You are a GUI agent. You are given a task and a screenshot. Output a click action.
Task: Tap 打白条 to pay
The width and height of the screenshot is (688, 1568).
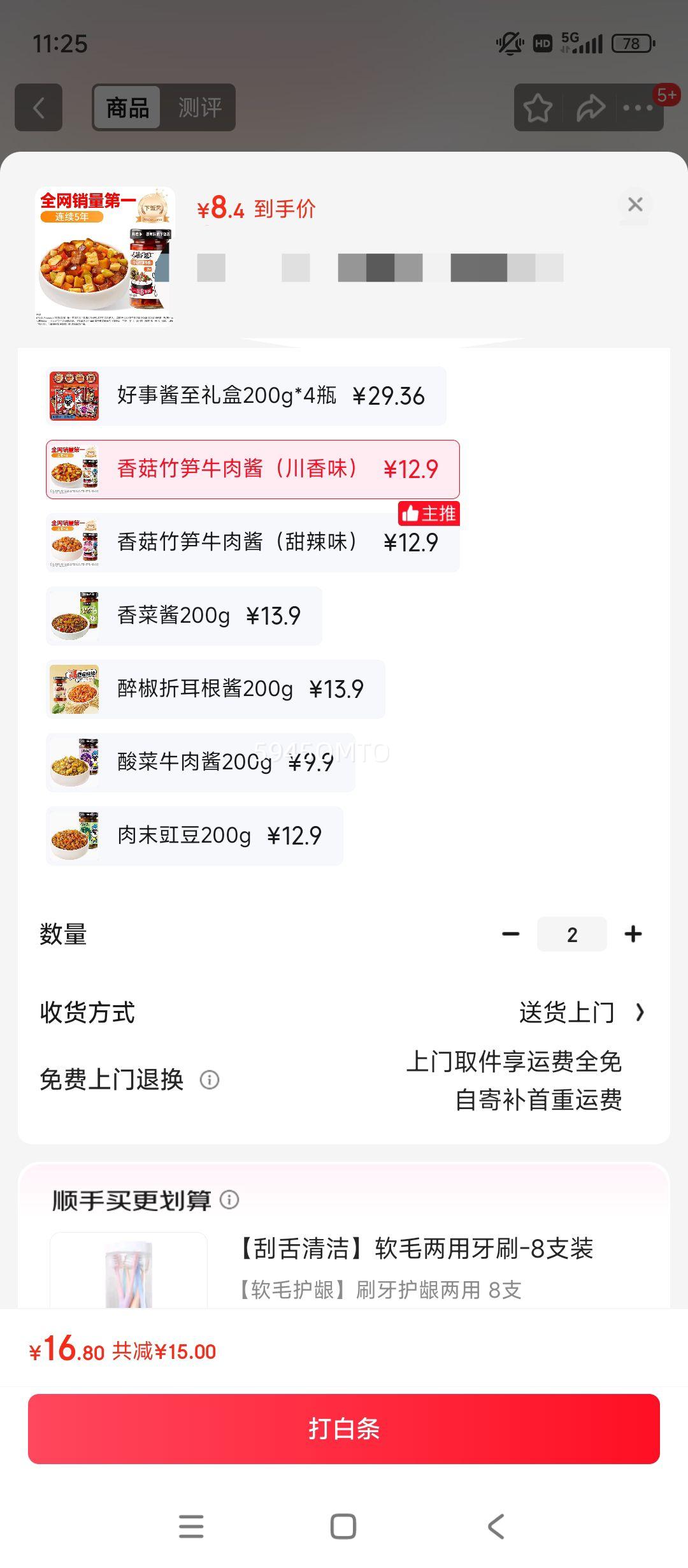344,1428
